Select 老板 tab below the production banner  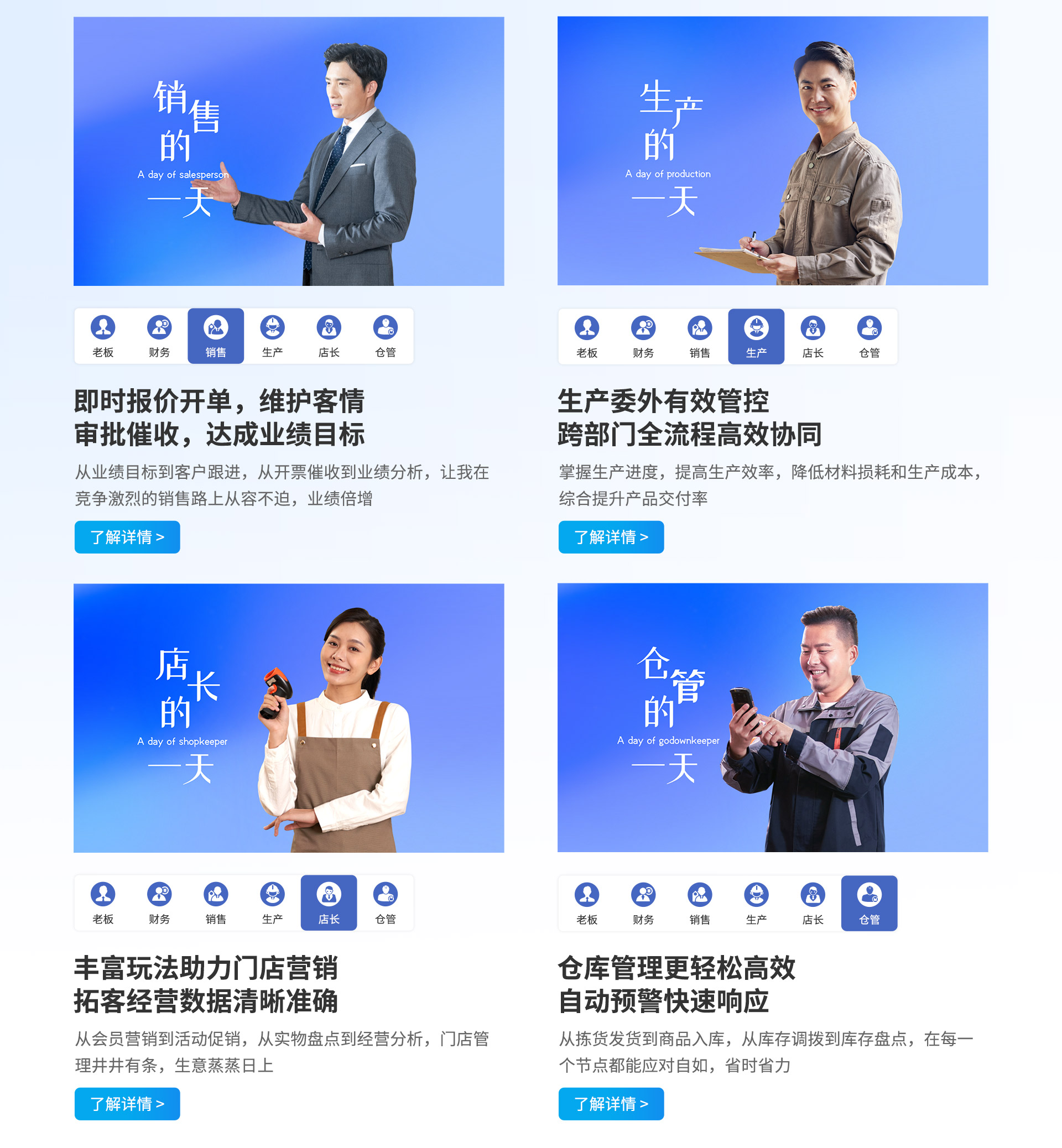(x=587, y=337)
